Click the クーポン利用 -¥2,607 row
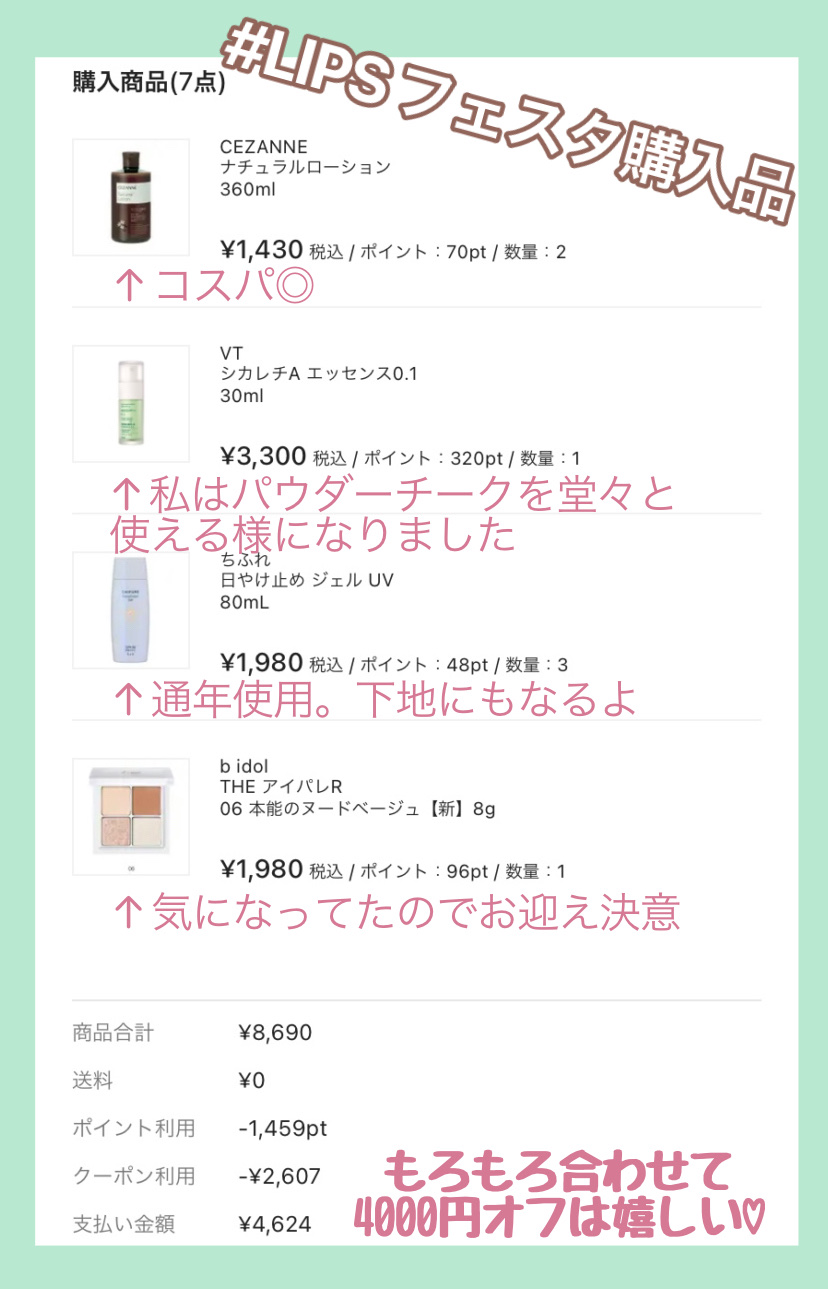 click(200, 1178)
